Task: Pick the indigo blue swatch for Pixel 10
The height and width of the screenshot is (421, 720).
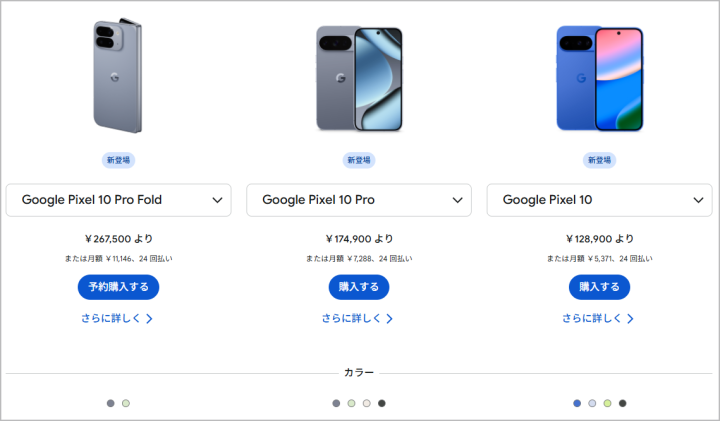Action: (577, 404)
